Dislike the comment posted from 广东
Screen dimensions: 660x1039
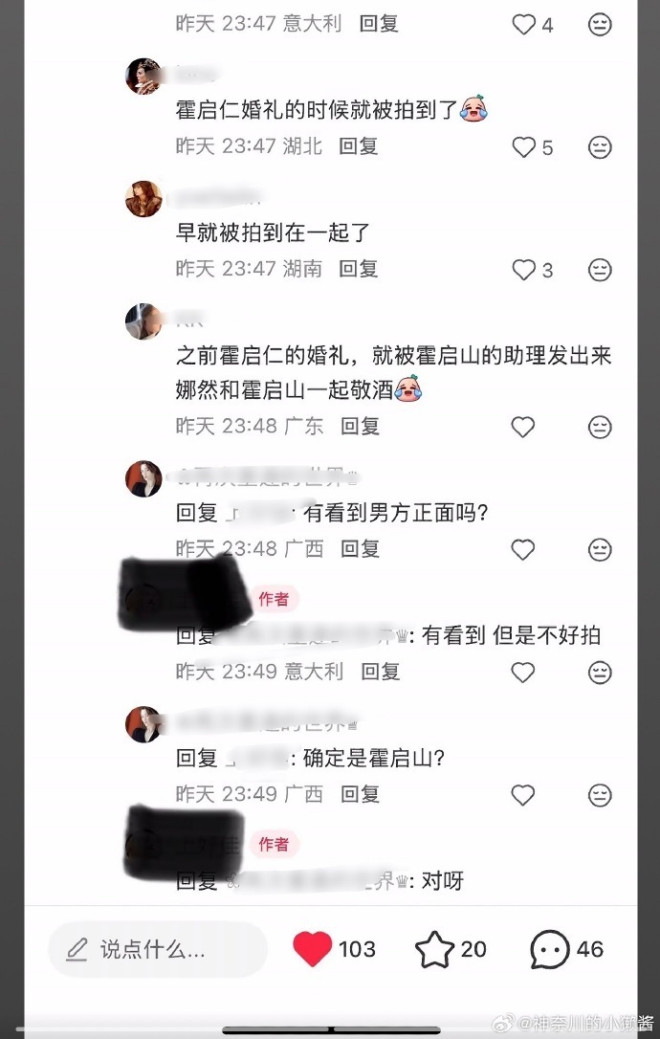(x=600, y=427)
